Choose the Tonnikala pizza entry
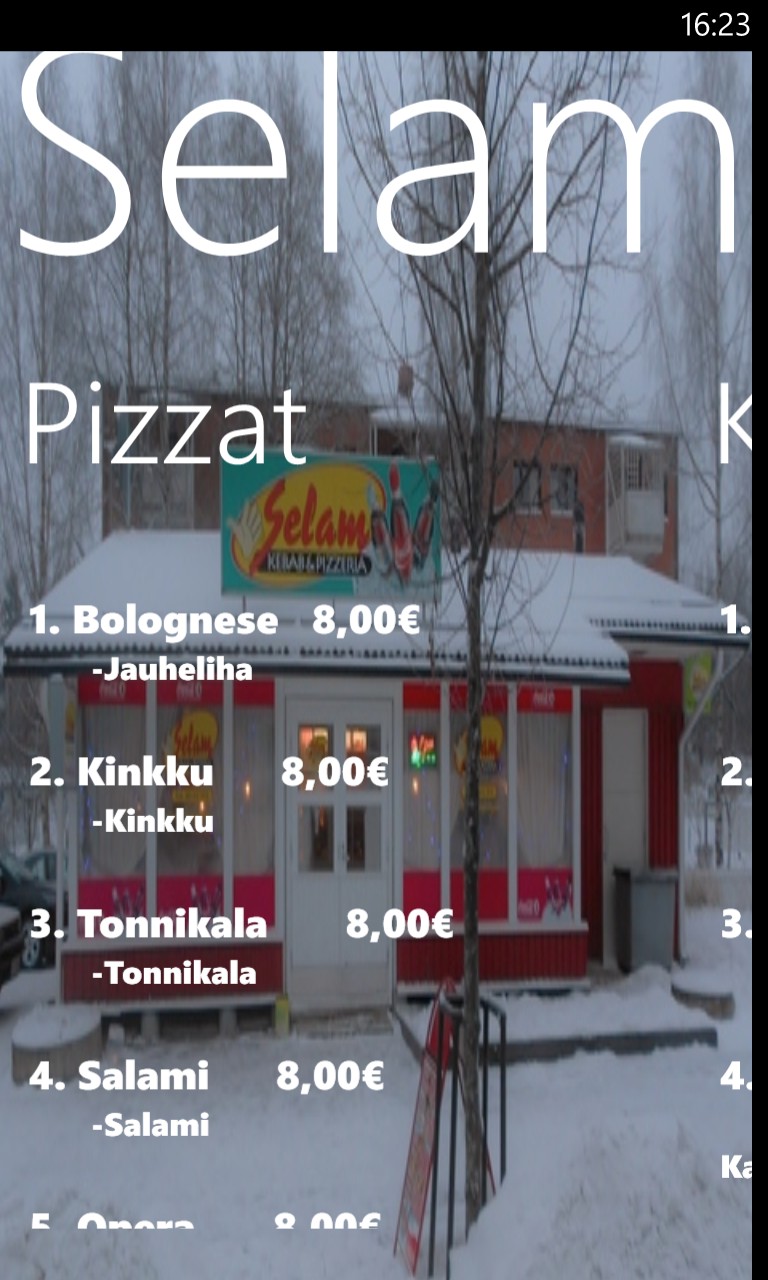768x1280 pixels. (172, 924)
